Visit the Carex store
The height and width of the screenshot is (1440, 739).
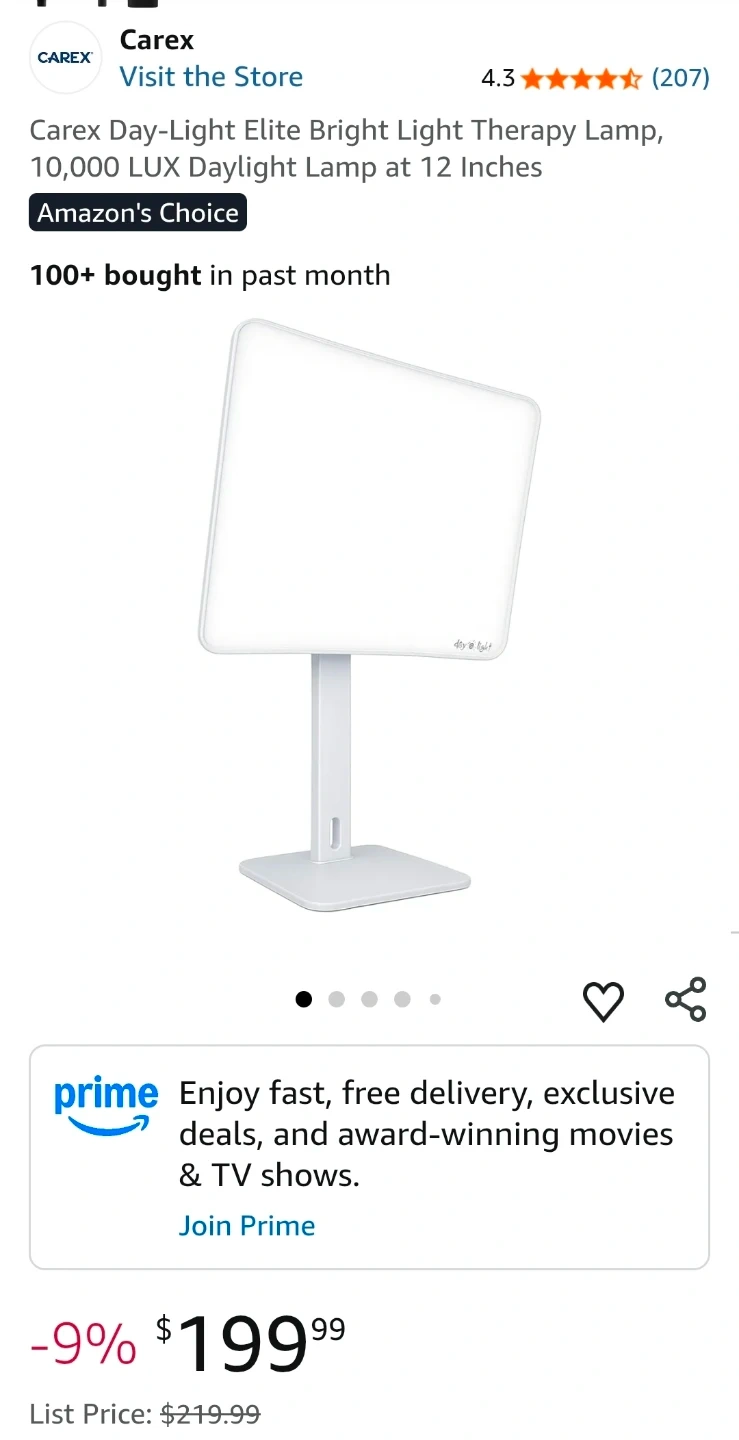point(211,77)
